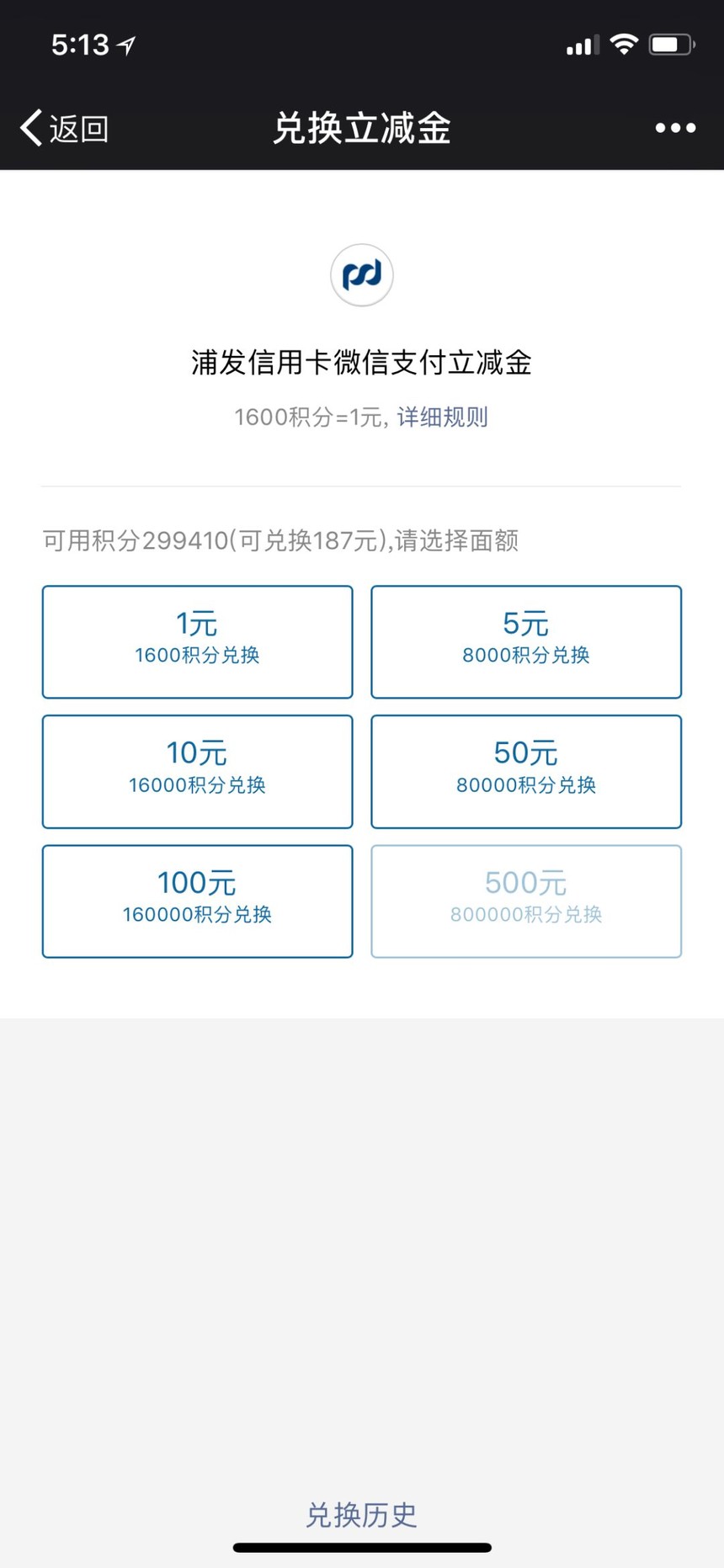Choose the 100元 for 160000积分 option
This screenshot has height=1568, width=724.
tap(198, 901)
